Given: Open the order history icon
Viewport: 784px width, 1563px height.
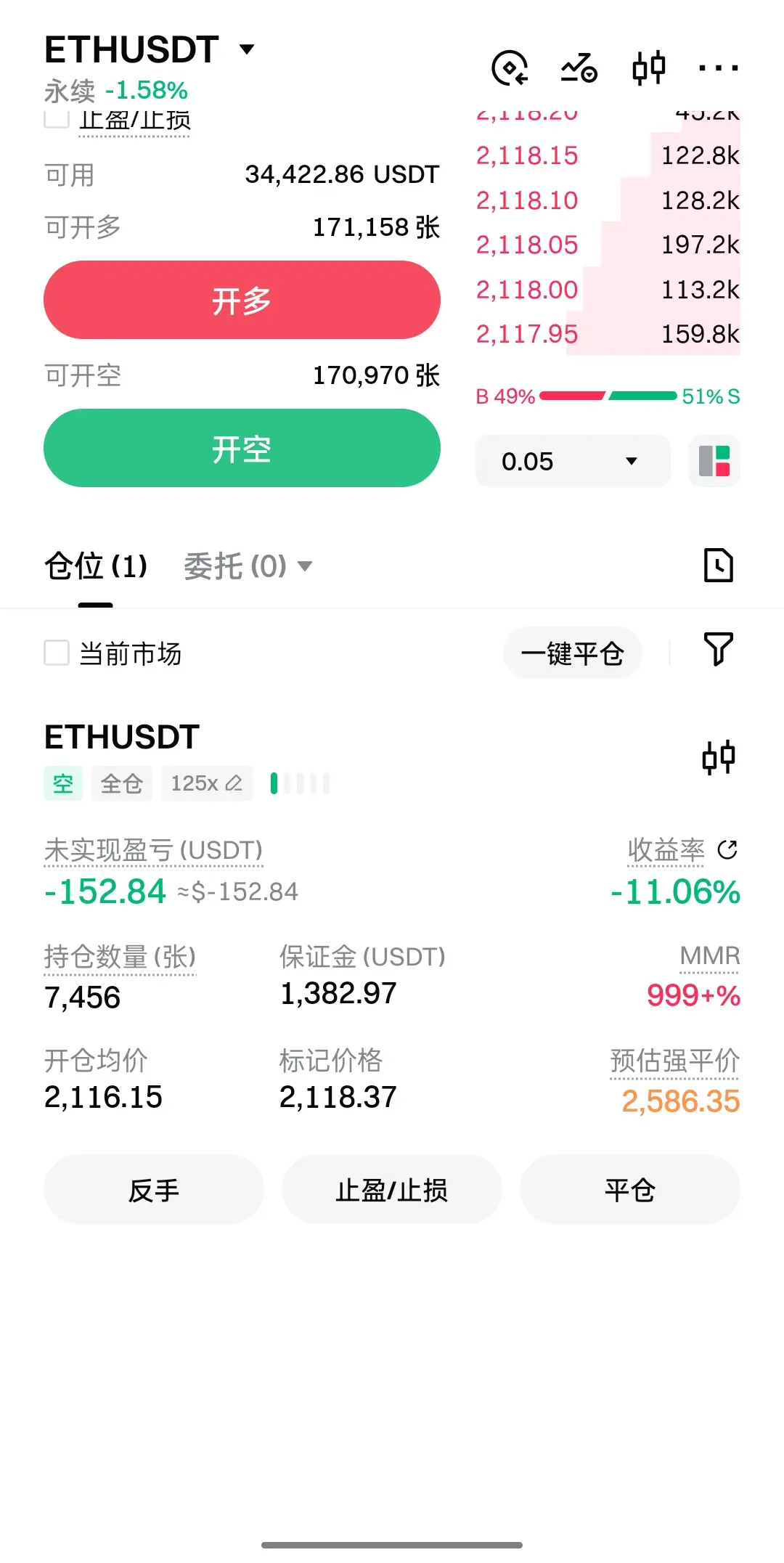Looking at the screenshot, I should click(719, 566).
